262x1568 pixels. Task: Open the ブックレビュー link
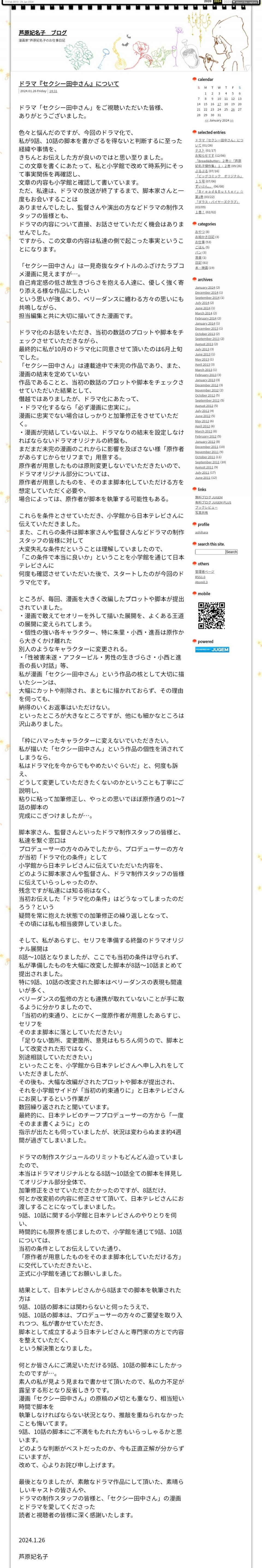(x=206, y=508)
